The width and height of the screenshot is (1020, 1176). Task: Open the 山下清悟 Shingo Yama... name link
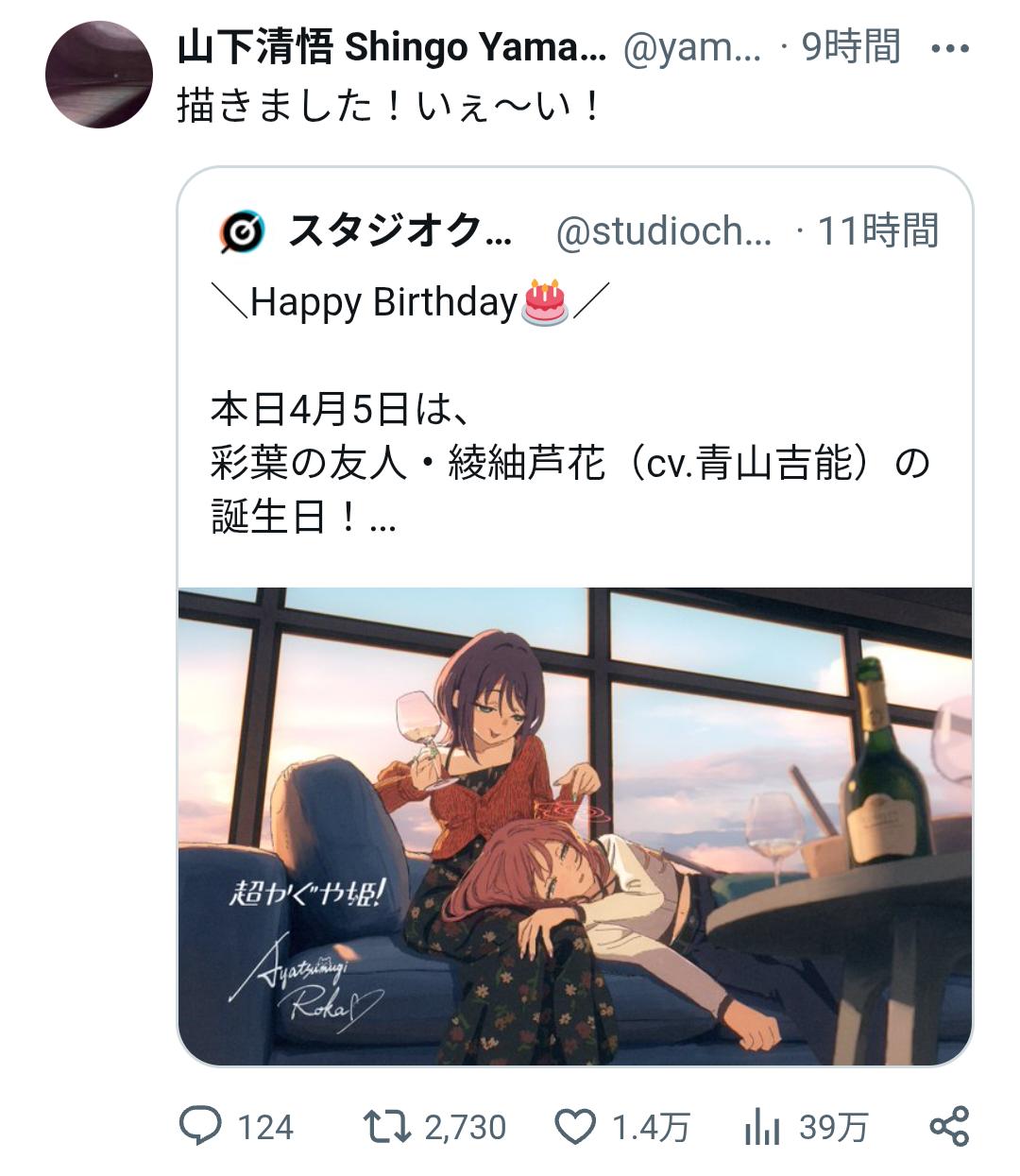point(391,47)
